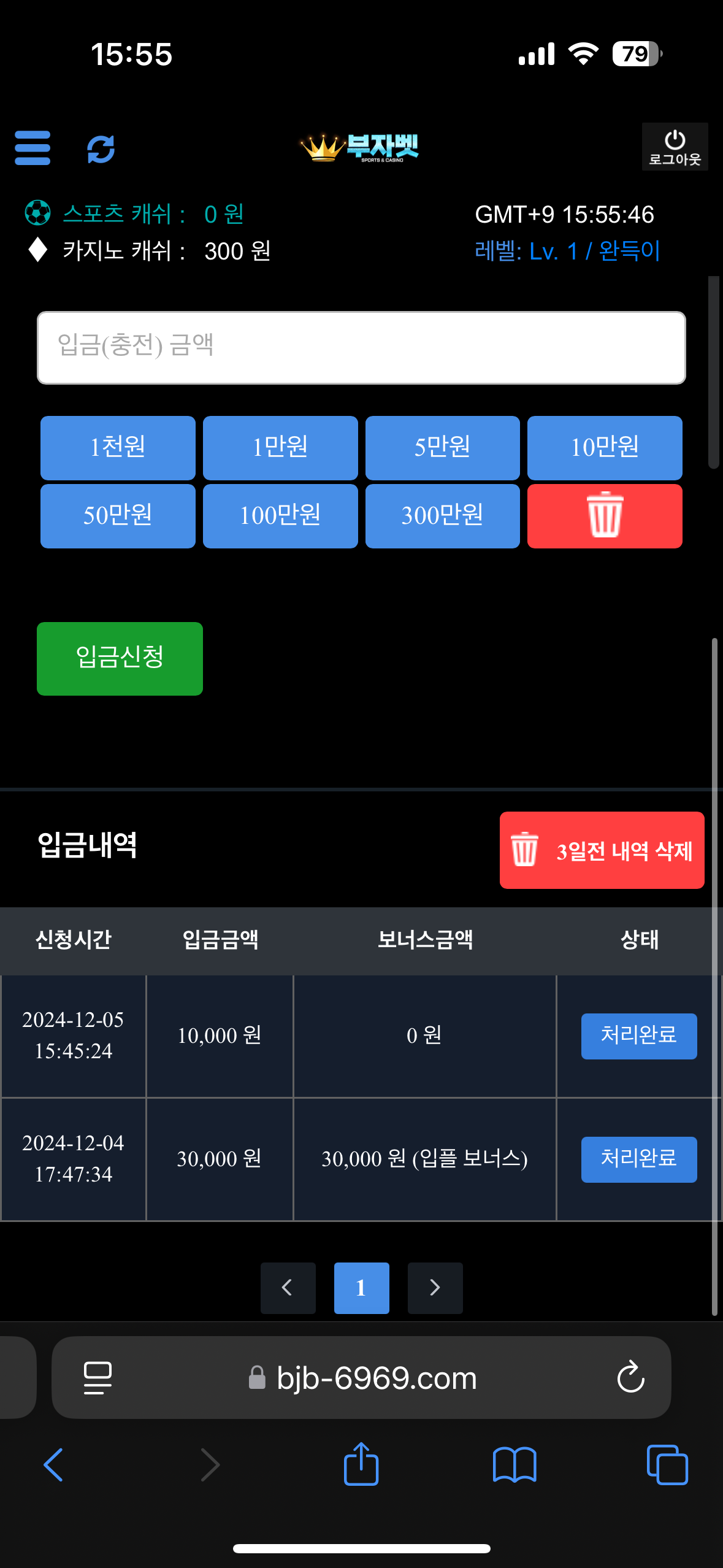Tap the 로그아웃 logout button

pyautogui.click(x=675, y=147)
